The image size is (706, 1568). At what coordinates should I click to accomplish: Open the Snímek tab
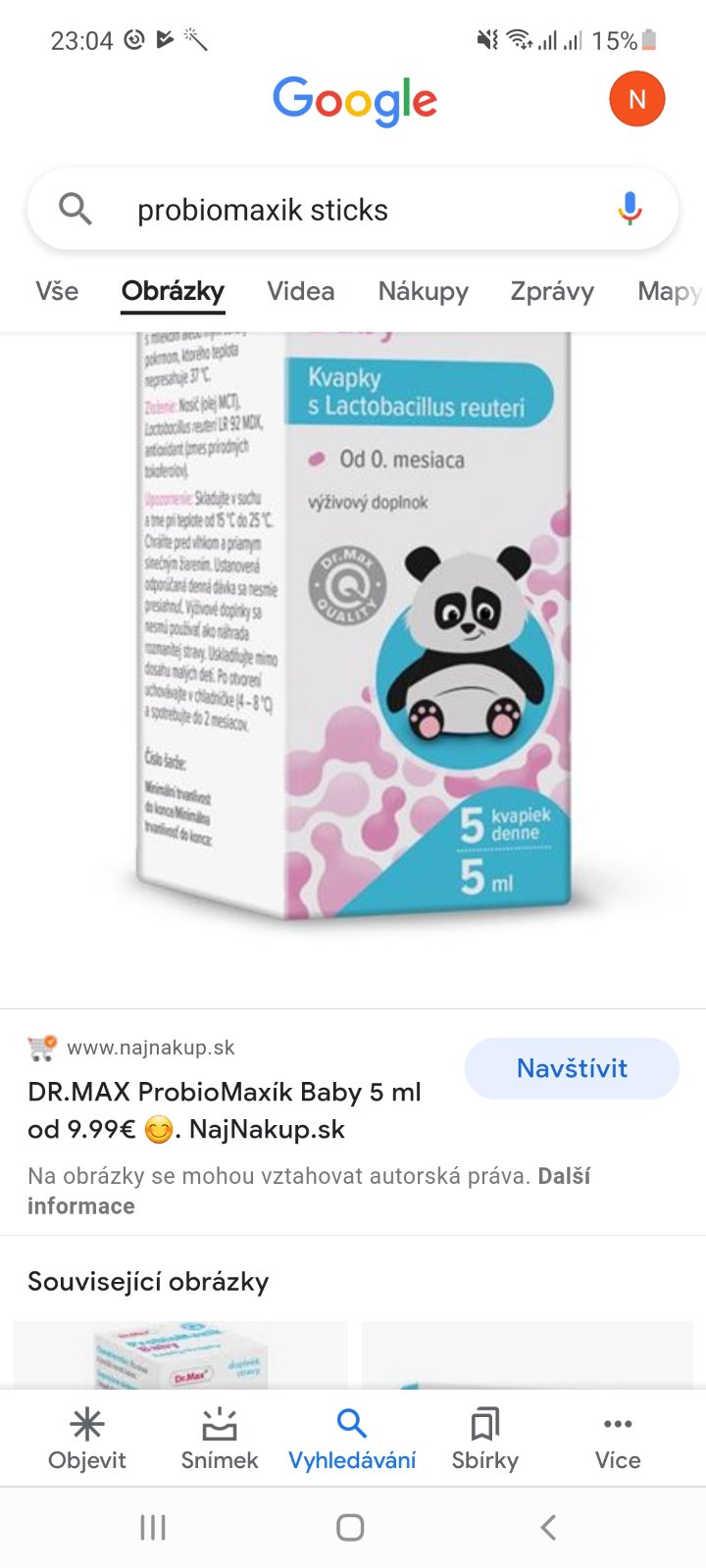pos(220,1439)
